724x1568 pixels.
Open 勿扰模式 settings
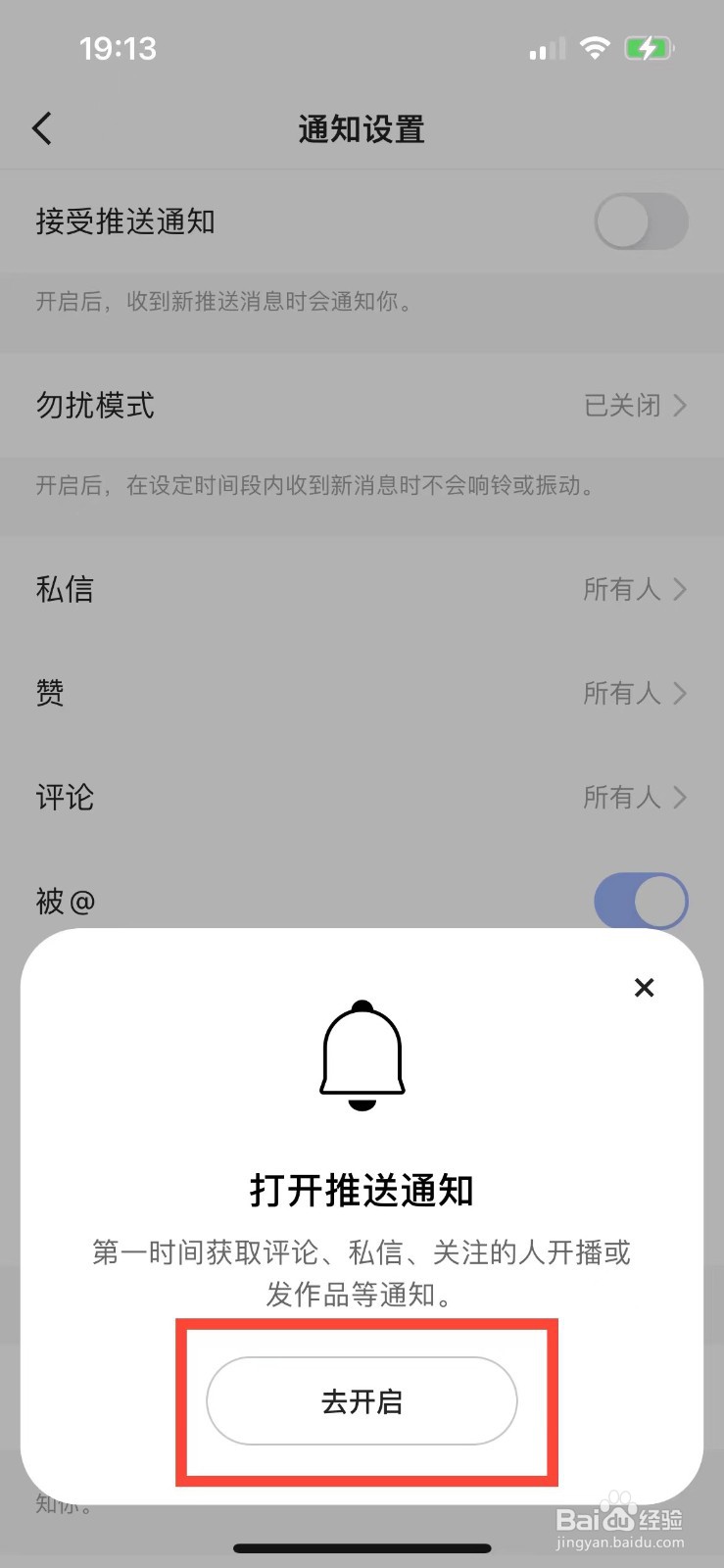pos(362,406)
